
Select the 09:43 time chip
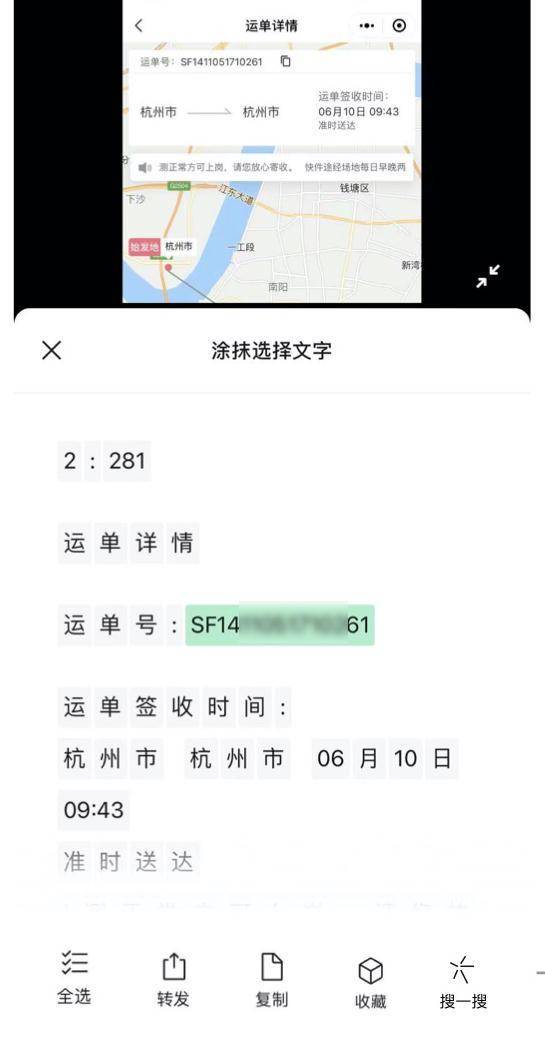tap(94, 810)
